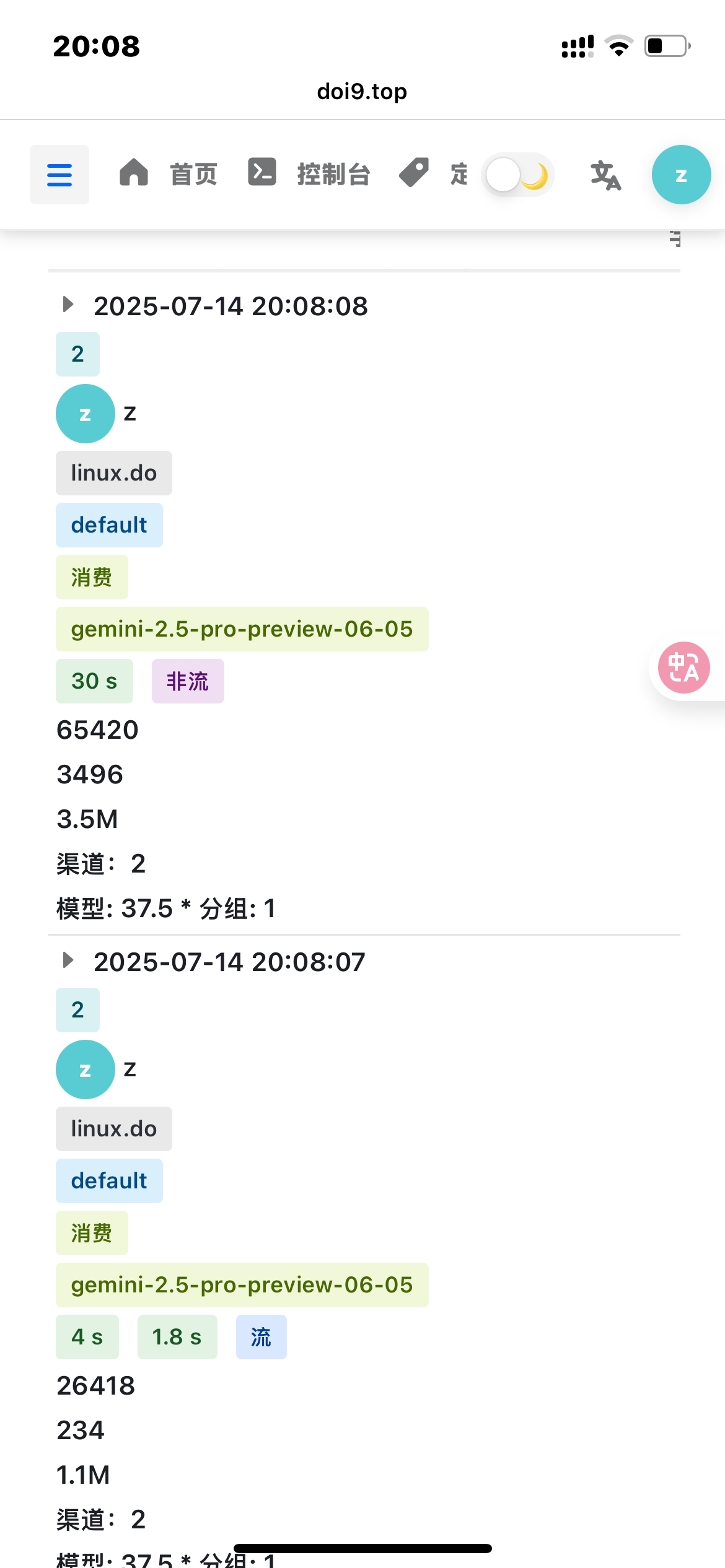Open the 控制台 console
Image resolution: width=725 pixels, height=1568 pixels.
(x=309, y=174)
